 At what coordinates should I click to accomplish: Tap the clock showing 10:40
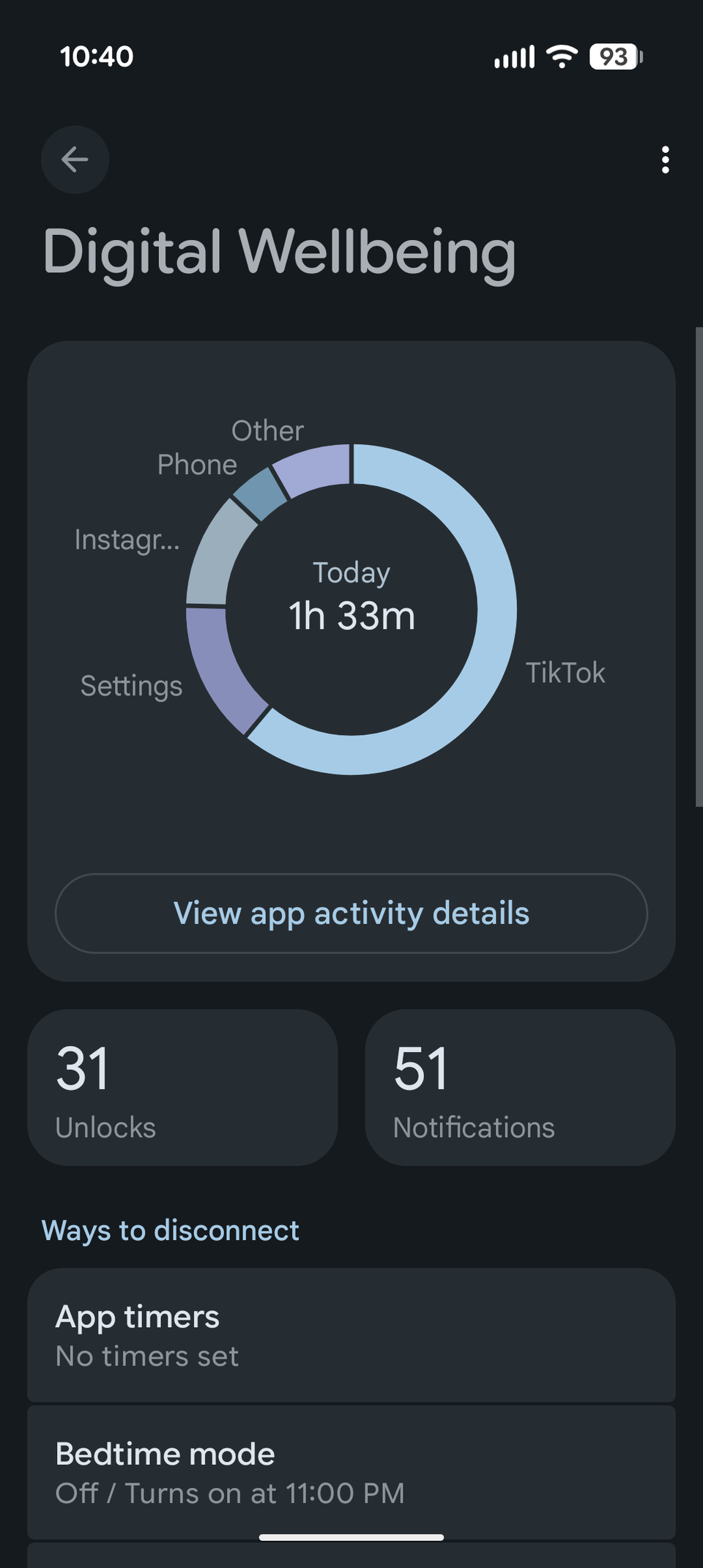(x=96, y=57)
